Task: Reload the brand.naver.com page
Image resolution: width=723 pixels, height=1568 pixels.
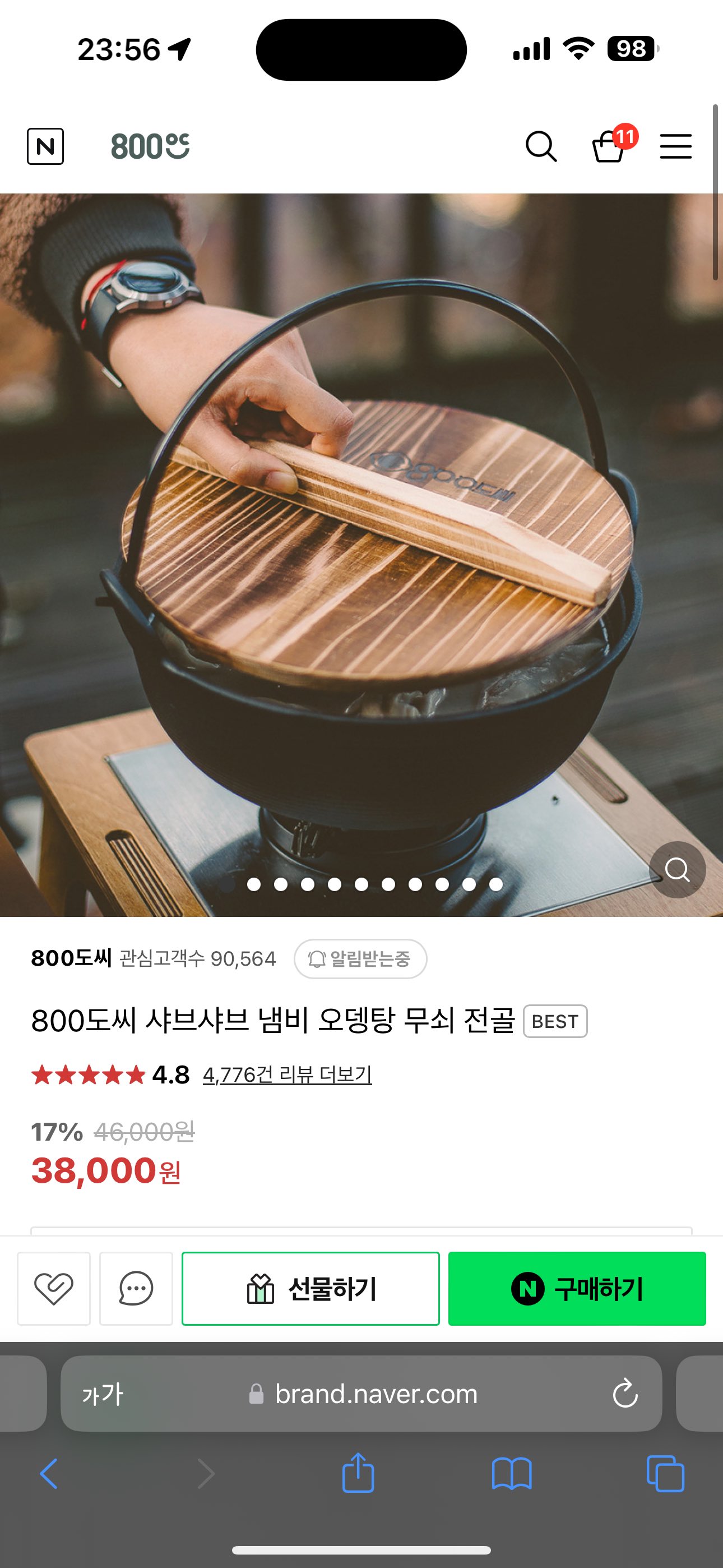Action: [624, 1394]
